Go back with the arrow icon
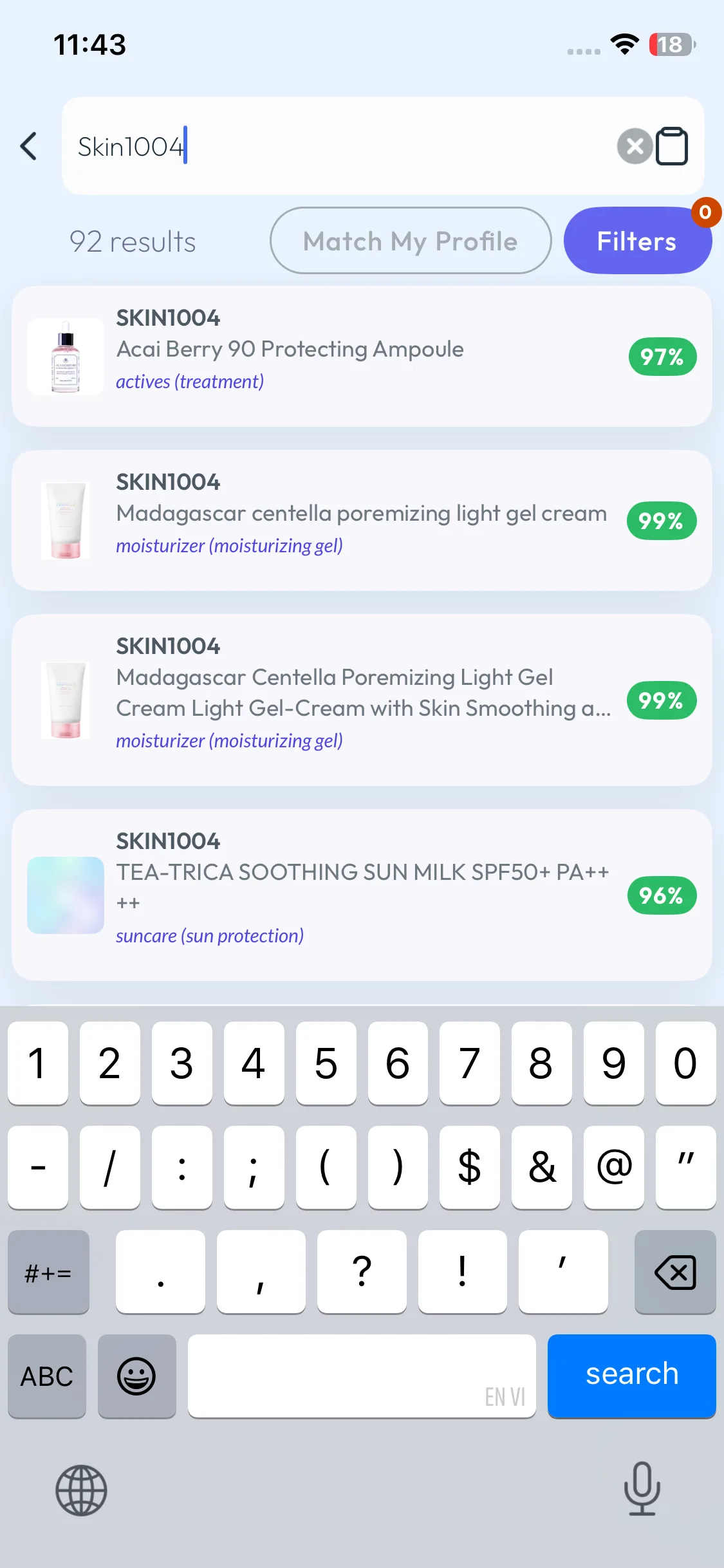 click(x=29, y=146)
